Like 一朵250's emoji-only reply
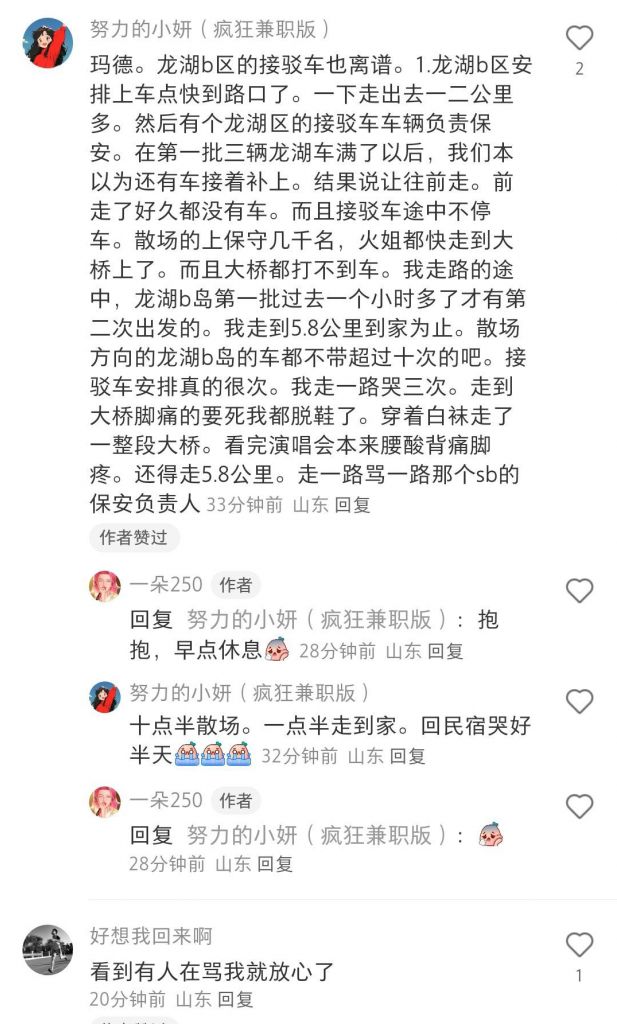The image size is (617, 1024). 579,806
